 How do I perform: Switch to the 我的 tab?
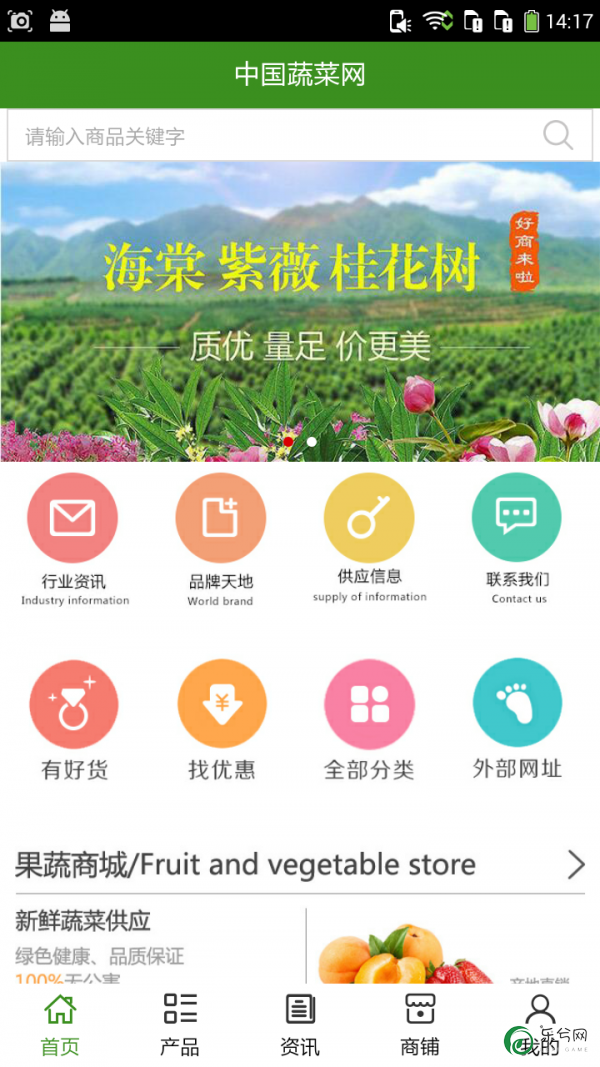(540, 1025)
